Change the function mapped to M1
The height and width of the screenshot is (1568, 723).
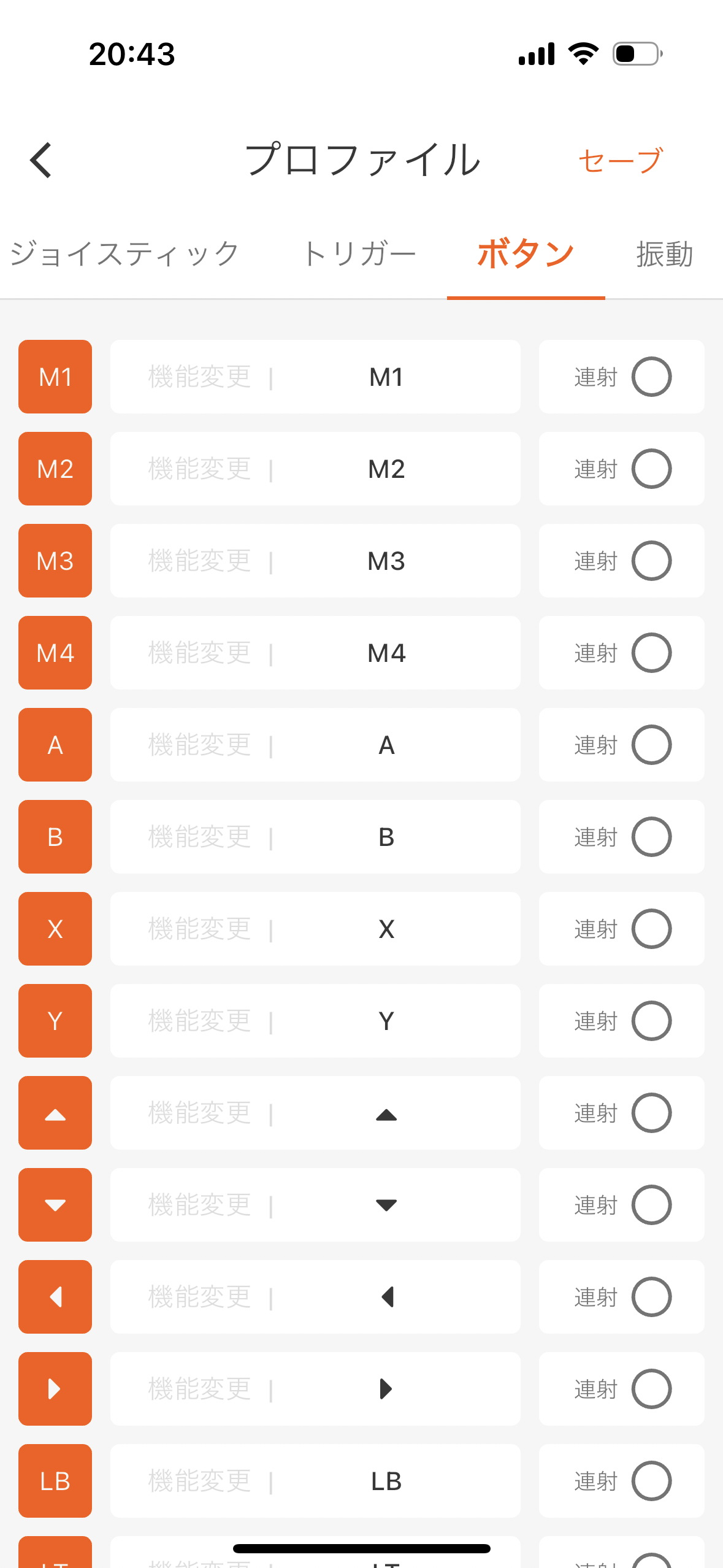coord(315,377)
